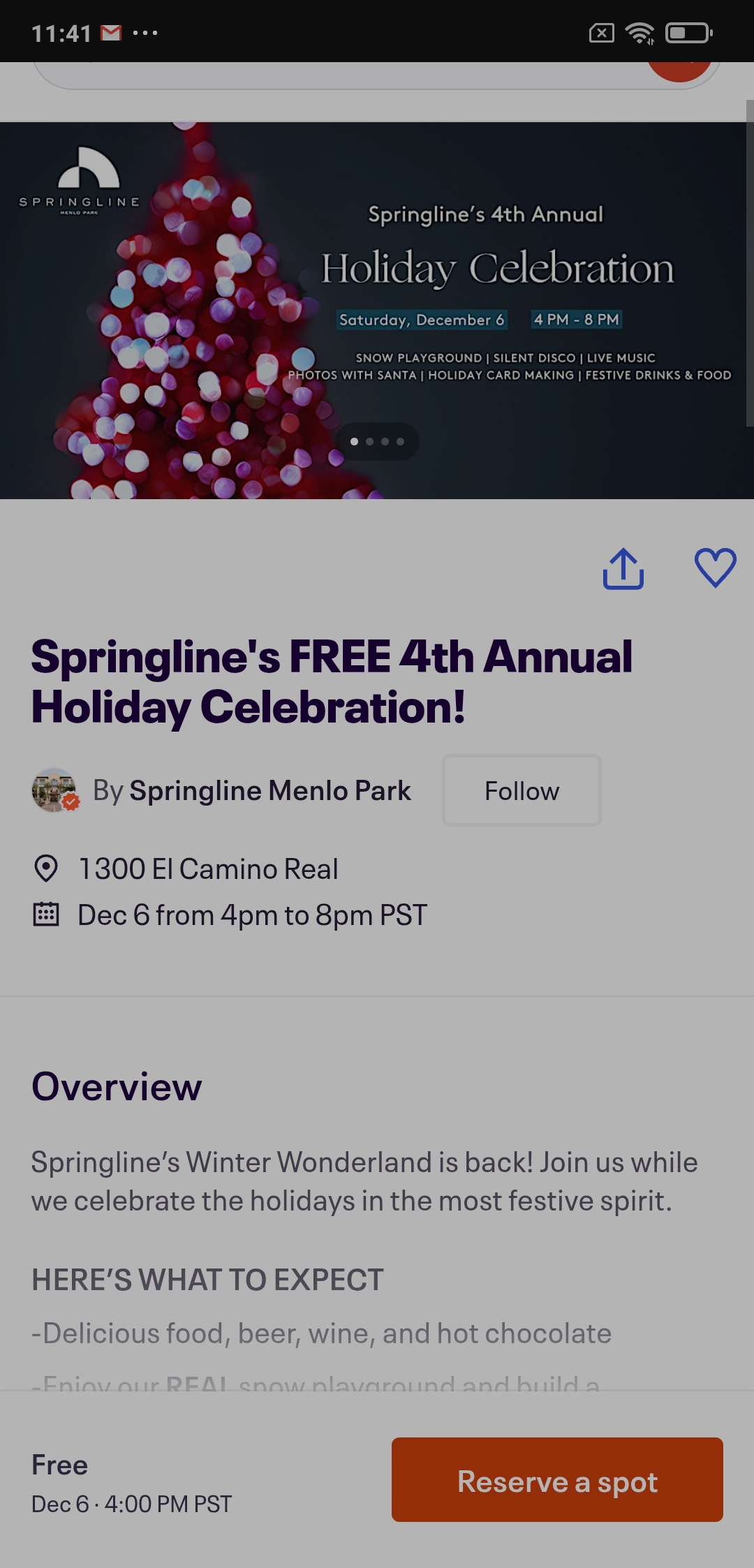The width and height of the screenshot is (754, 1568).
Task: Tap the share icon
Action: coord(623,569)
